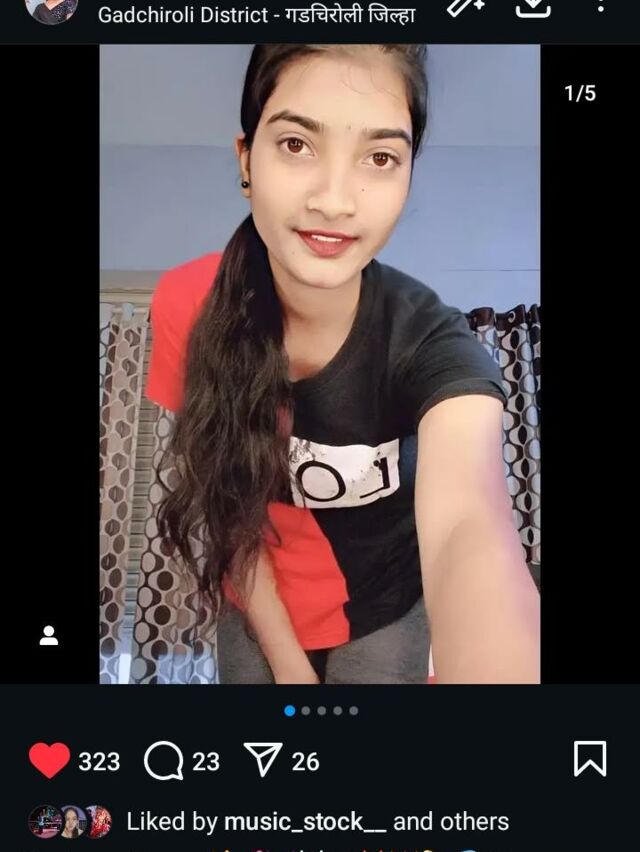Tap the download icon in the header
Image resolution: width=640 pixels, height=852 pixels.
pos(532,8)
